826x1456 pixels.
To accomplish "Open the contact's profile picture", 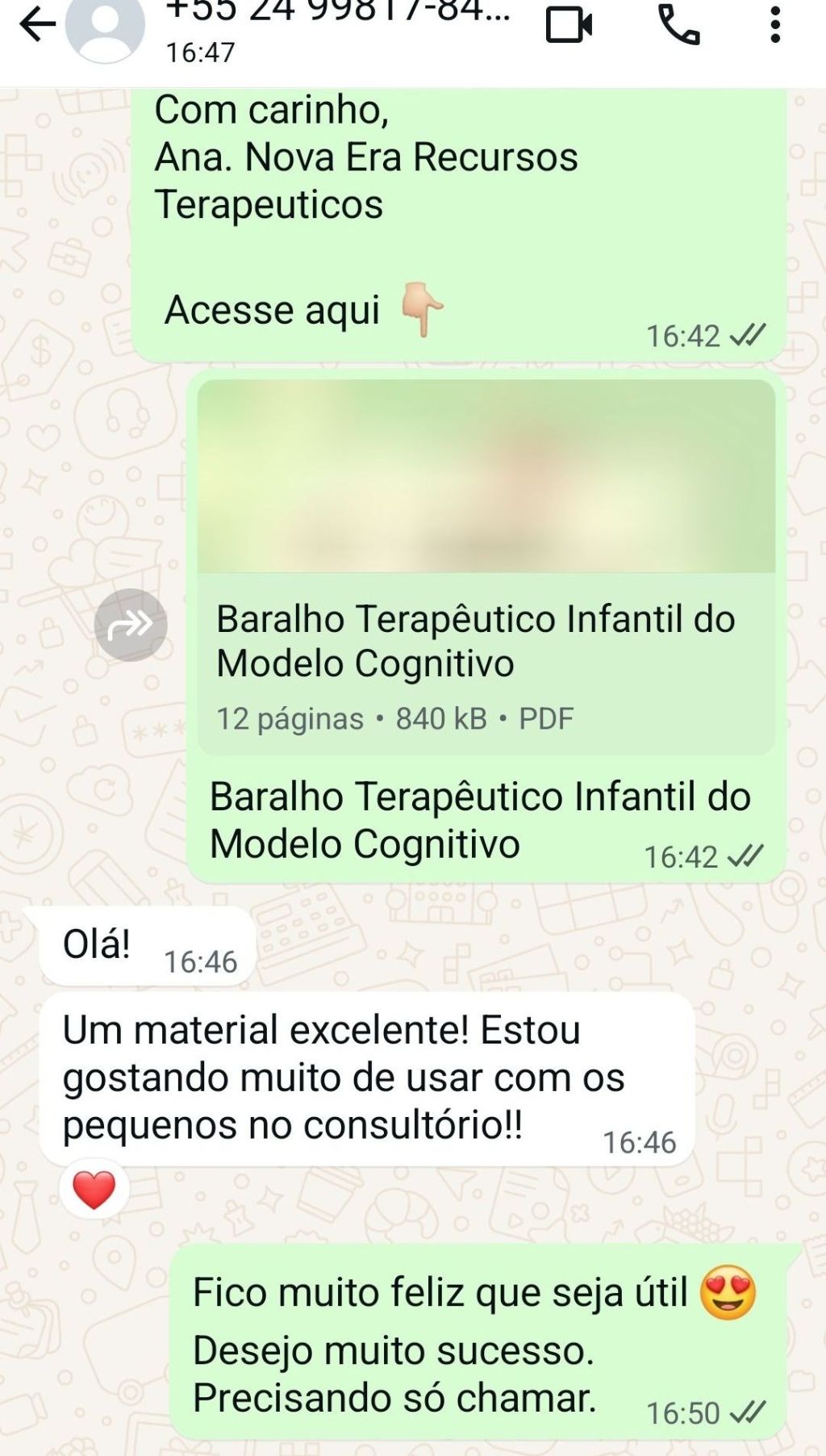I will click(x=105, y=27).
